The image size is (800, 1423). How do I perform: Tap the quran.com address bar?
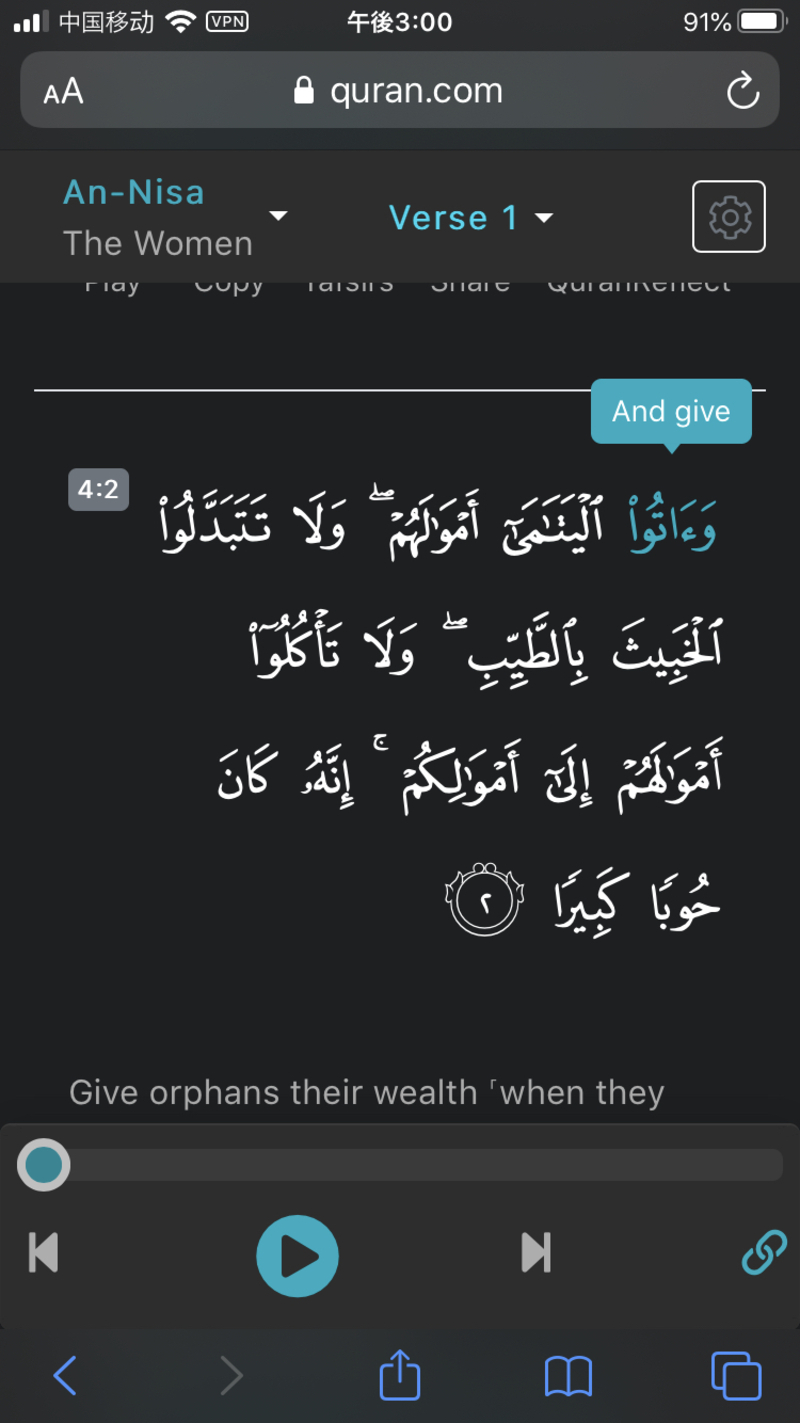pos(400,92)
